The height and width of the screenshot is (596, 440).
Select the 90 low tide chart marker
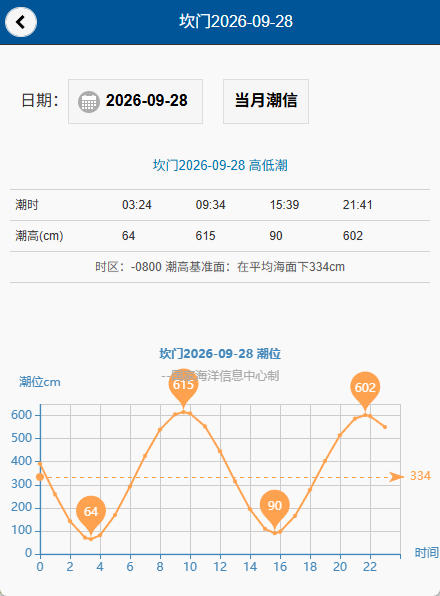[275, 509]
